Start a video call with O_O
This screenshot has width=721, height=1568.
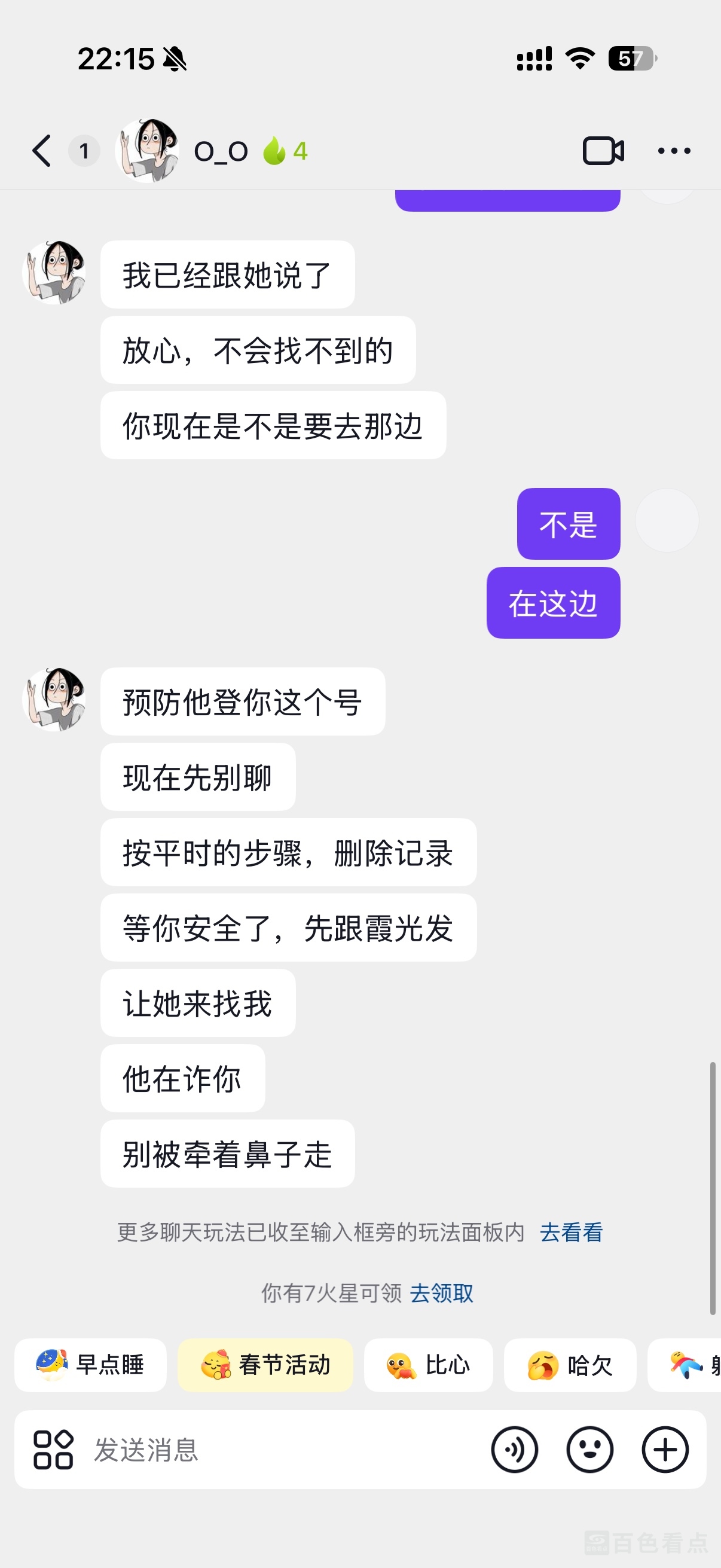603,151
